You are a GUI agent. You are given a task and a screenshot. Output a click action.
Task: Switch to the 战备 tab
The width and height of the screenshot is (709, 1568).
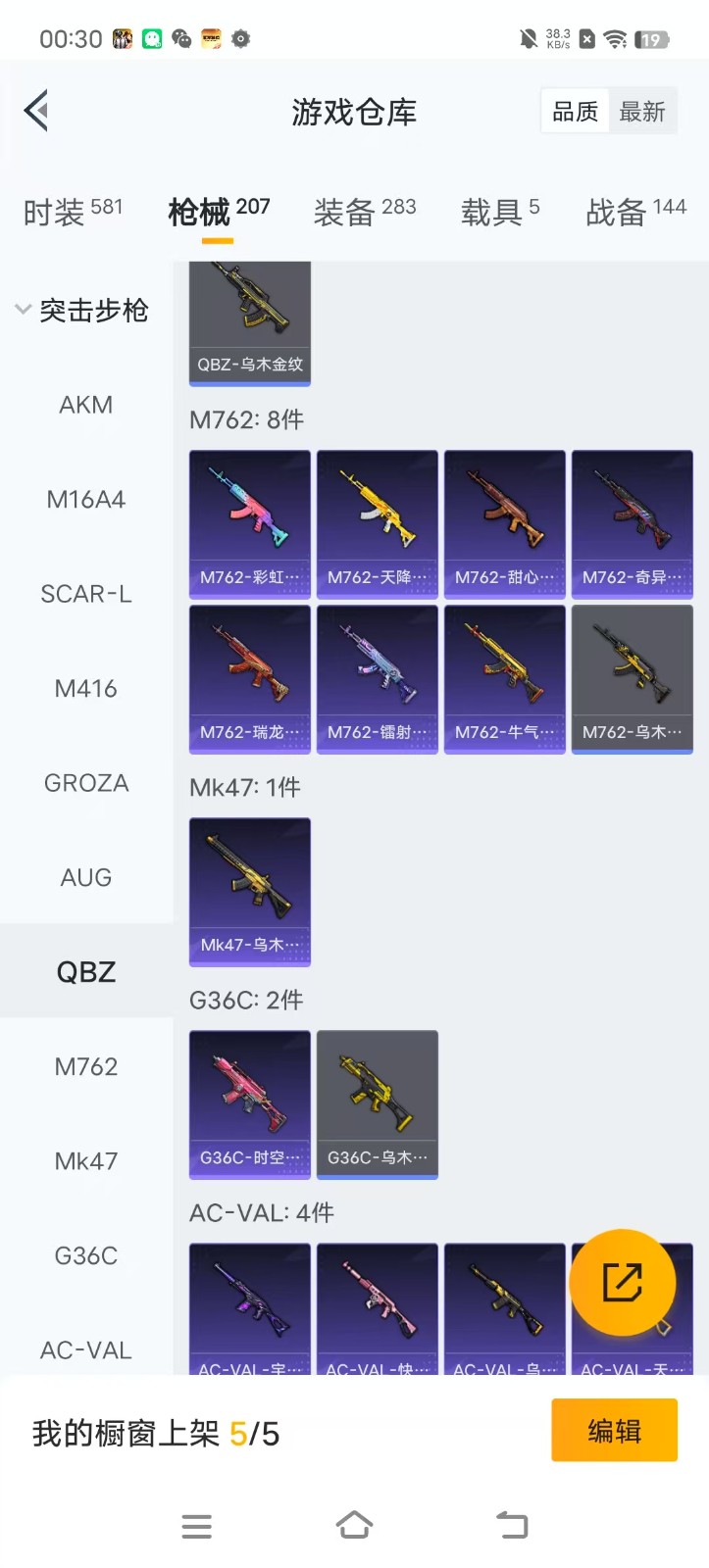click(x=635, y=212)
